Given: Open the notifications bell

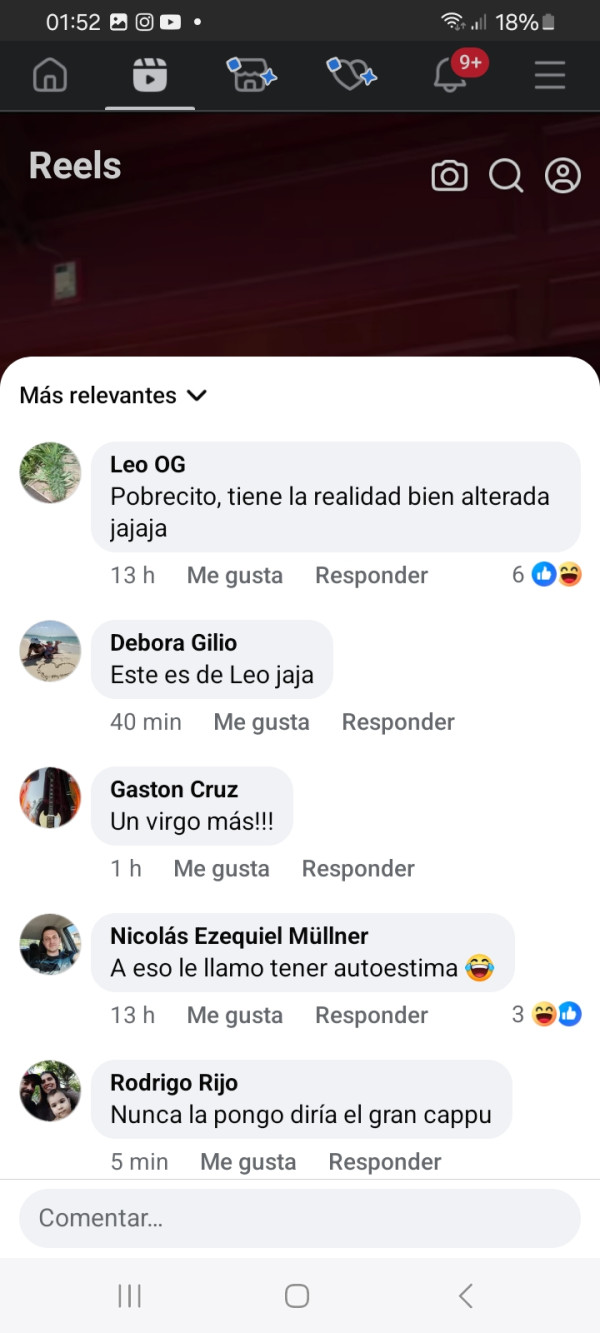Looking at the screenshot, I should [x=450, y=75].
